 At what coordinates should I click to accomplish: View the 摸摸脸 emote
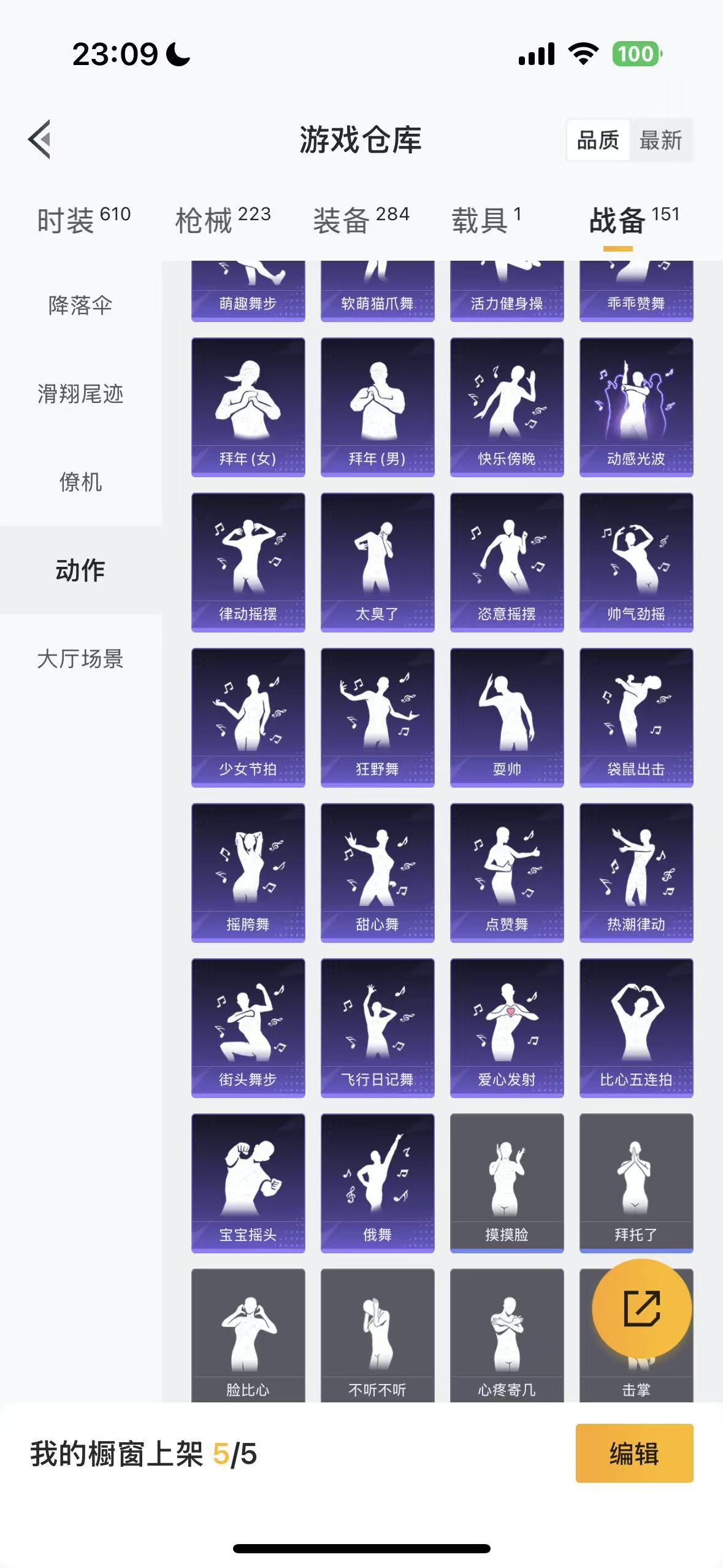pos(507,1183)
